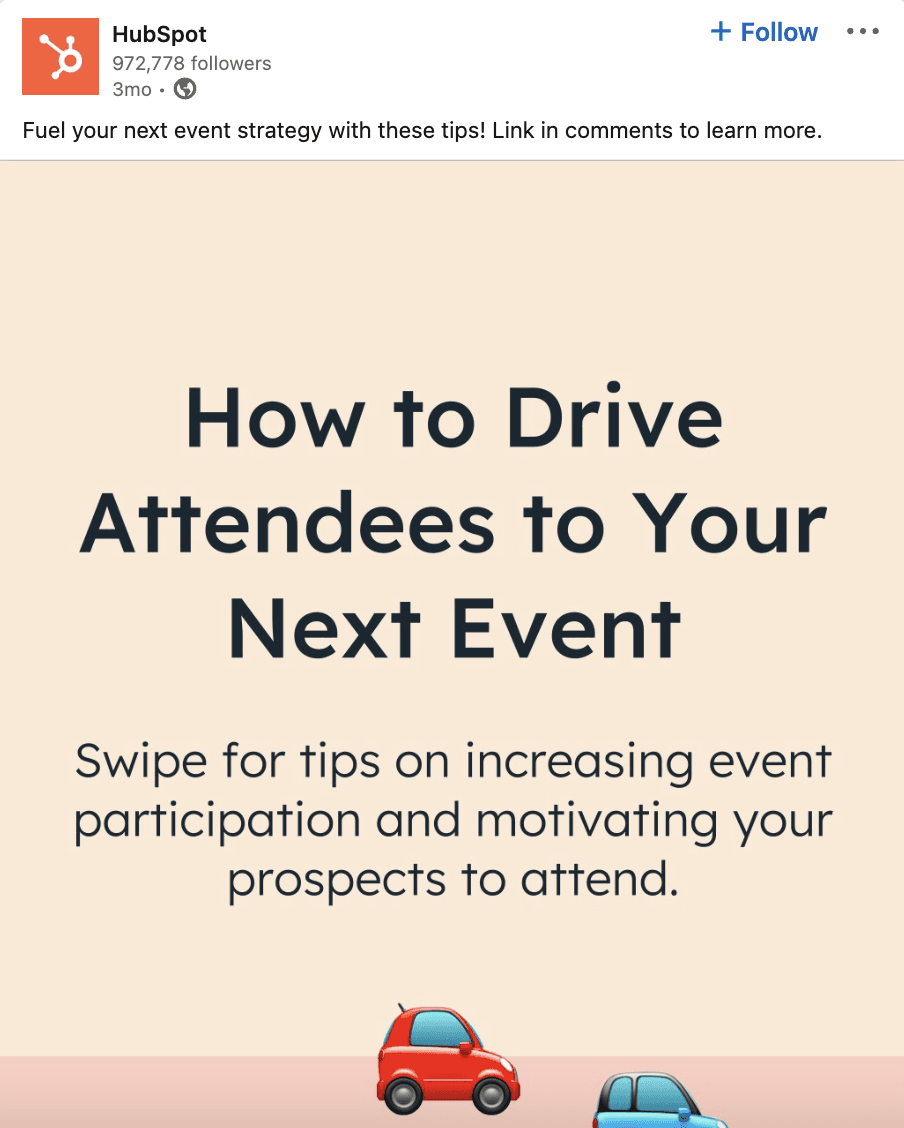Follow the HubSpot page
This screenshot has height=1128, width=904.
(764, 32)
